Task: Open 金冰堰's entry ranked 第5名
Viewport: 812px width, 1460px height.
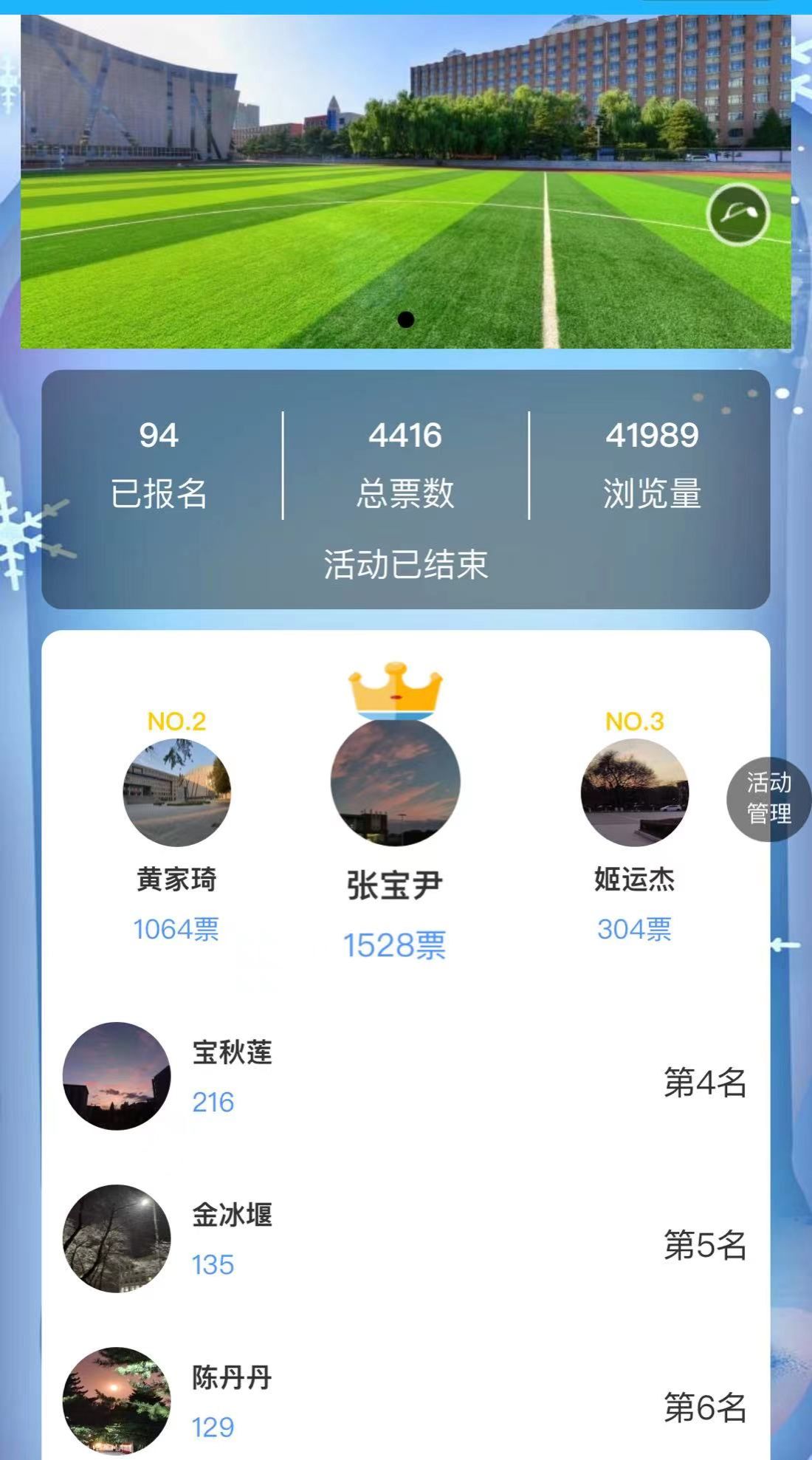Action: pyautogui.click(x=117, y=1238)
